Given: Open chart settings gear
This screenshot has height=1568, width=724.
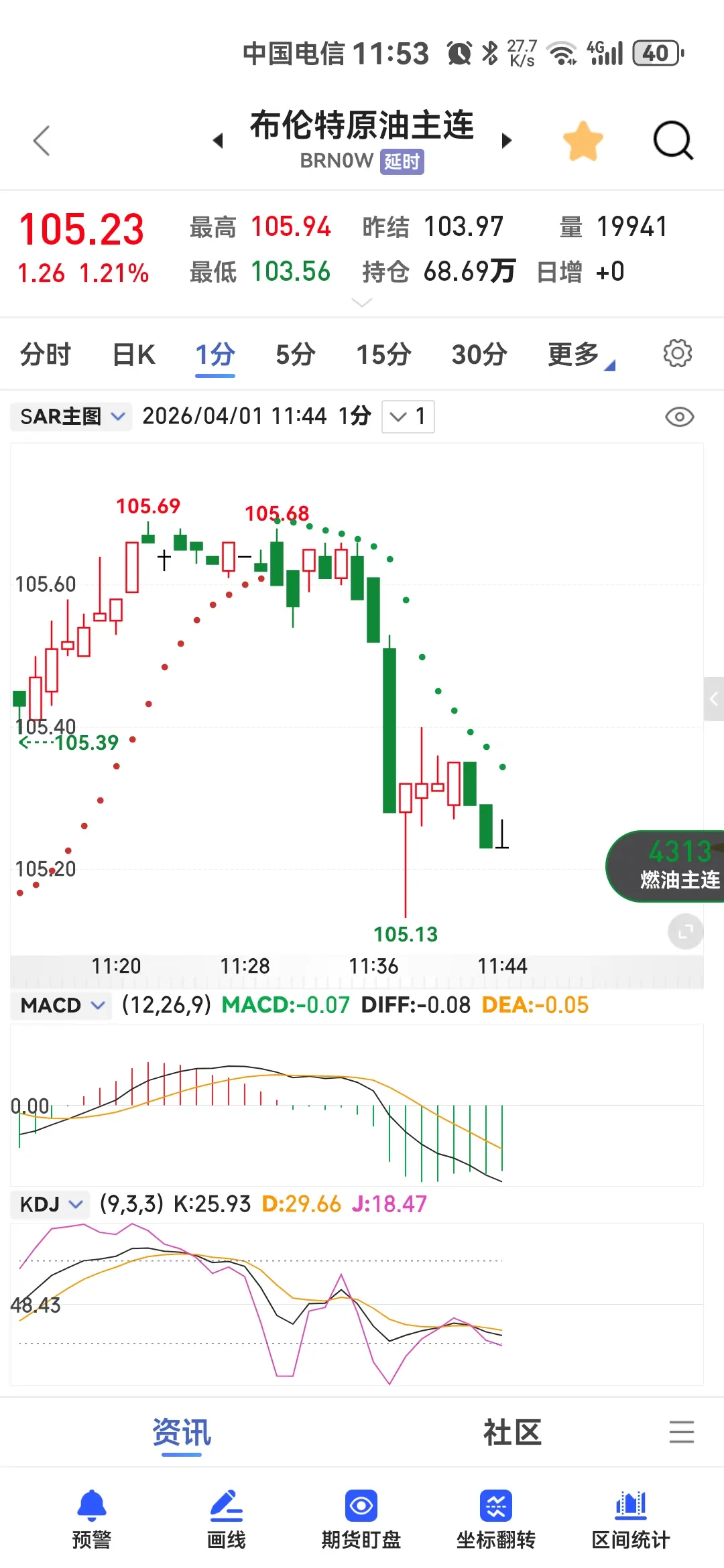Looking at the screenshot, I should 677,353.
